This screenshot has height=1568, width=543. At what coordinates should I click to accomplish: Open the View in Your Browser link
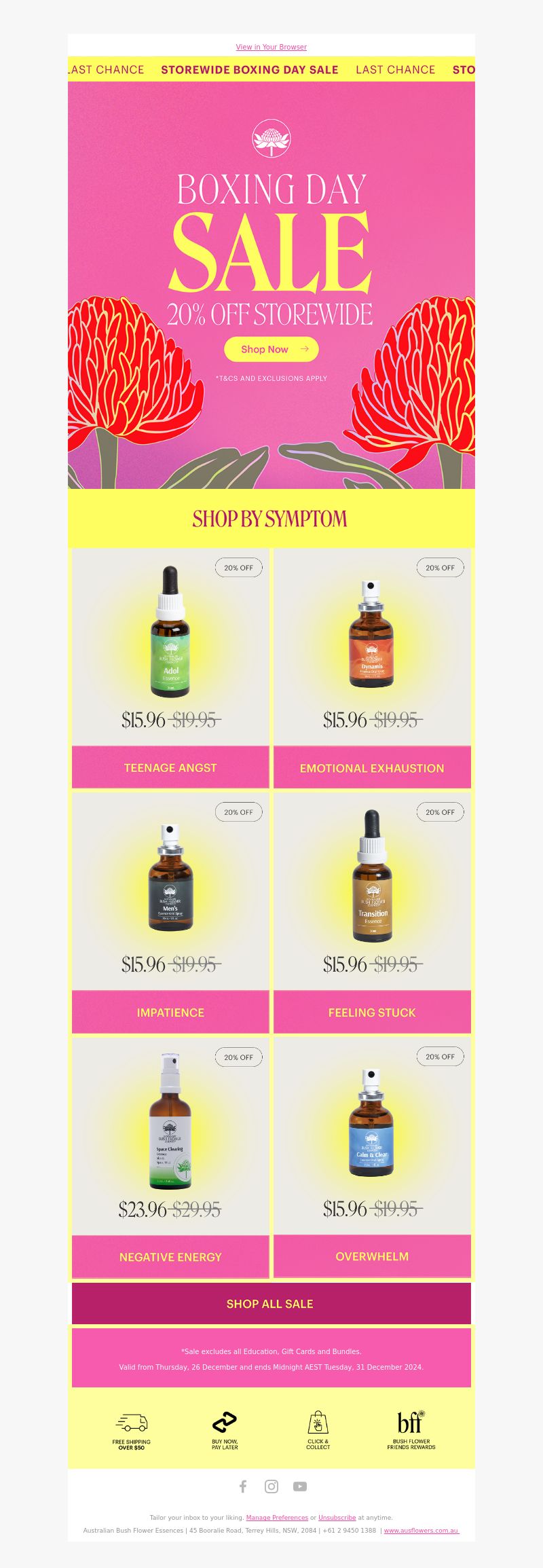click(271, 47)
